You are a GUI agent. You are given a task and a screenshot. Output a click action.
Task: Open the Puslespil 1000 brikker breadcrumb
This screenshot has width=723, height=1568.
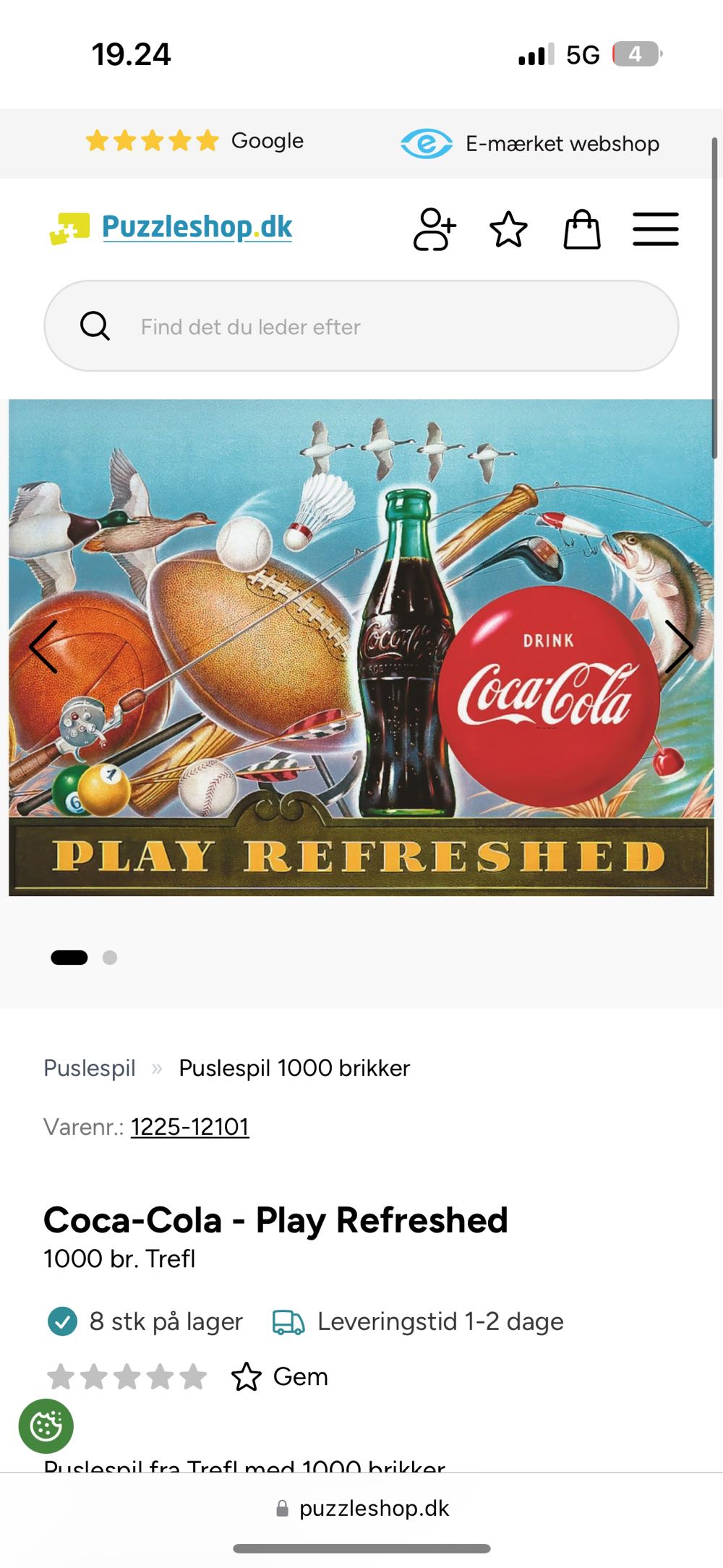point(294,1068)
